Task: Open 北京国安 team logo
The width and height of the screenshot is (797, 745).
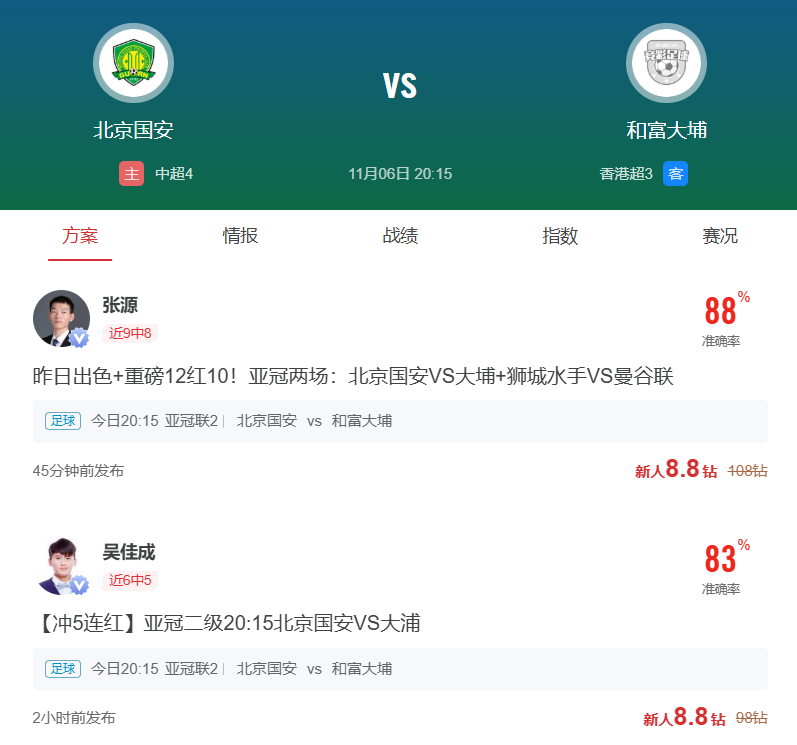Action: pos(133,63)
